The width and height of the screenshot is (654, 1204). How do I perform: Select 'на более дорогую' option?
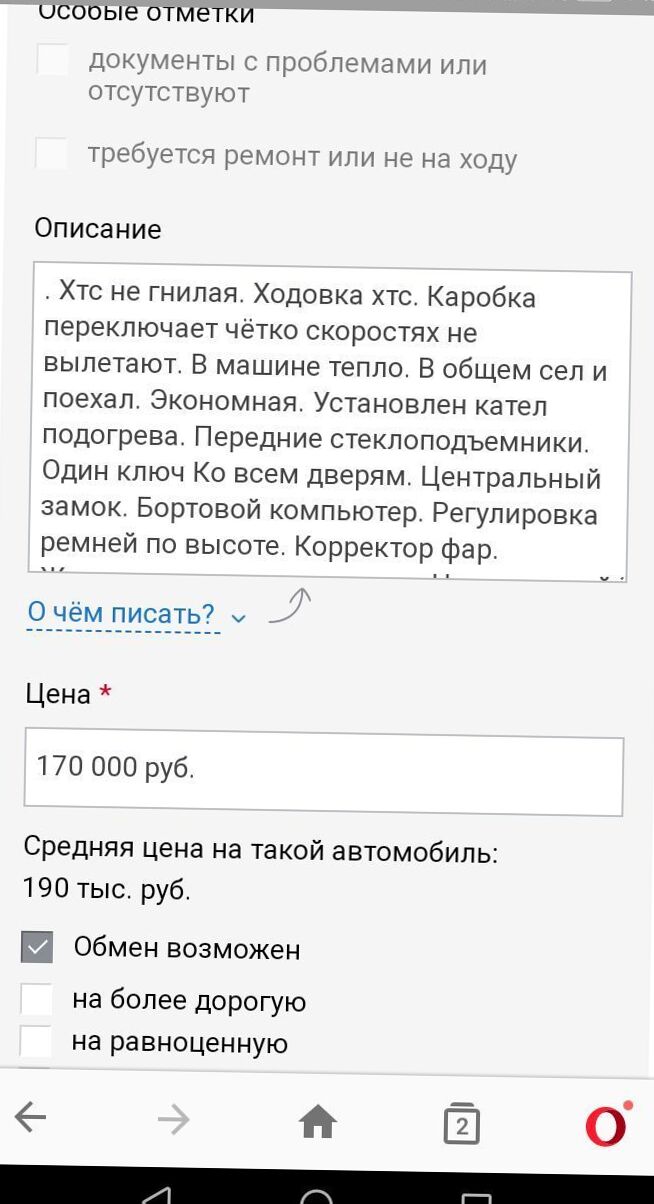click(36, 999)
